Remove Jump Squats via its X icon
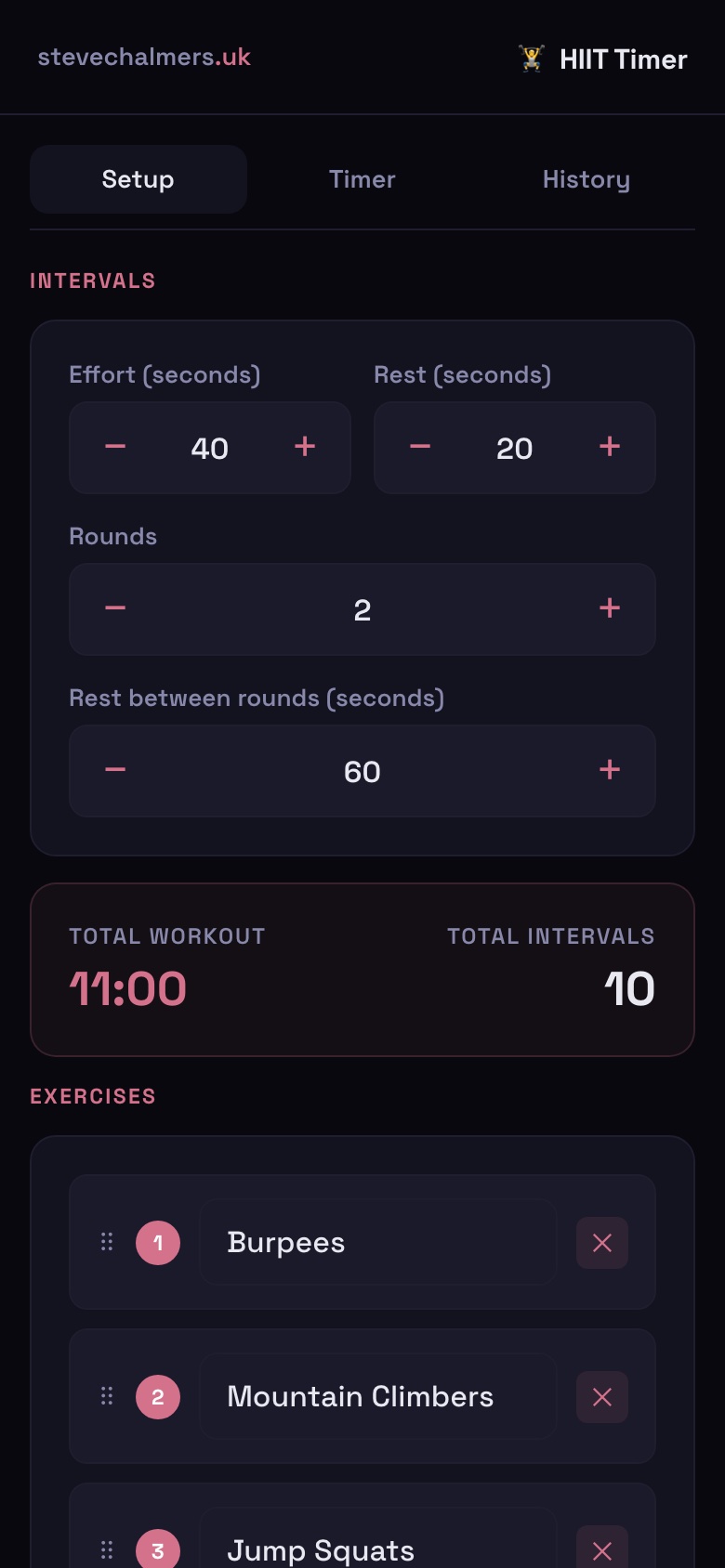This screenshot has width=725, height=1568. 601,1549
